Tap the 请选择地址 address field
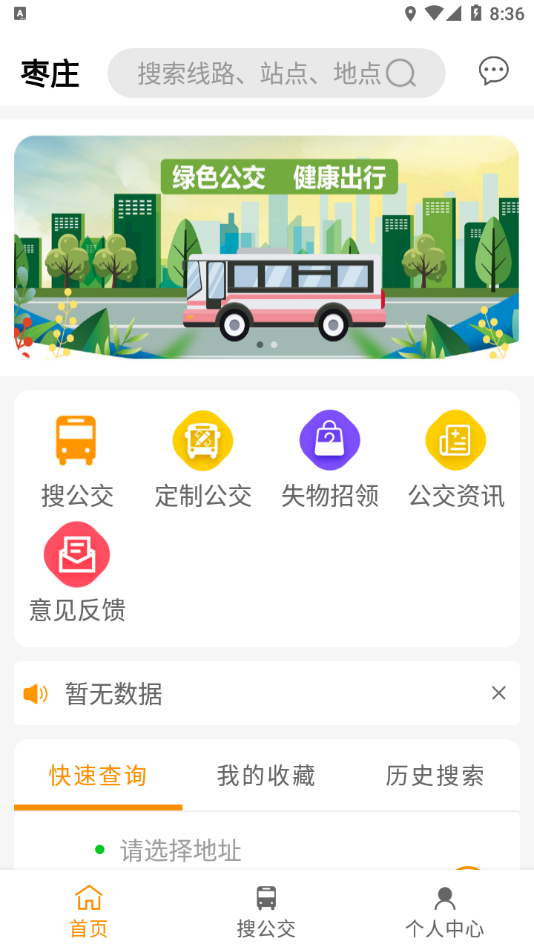This screenshot has height=950, width=534. pyautogui.click(x=267, y=850)
